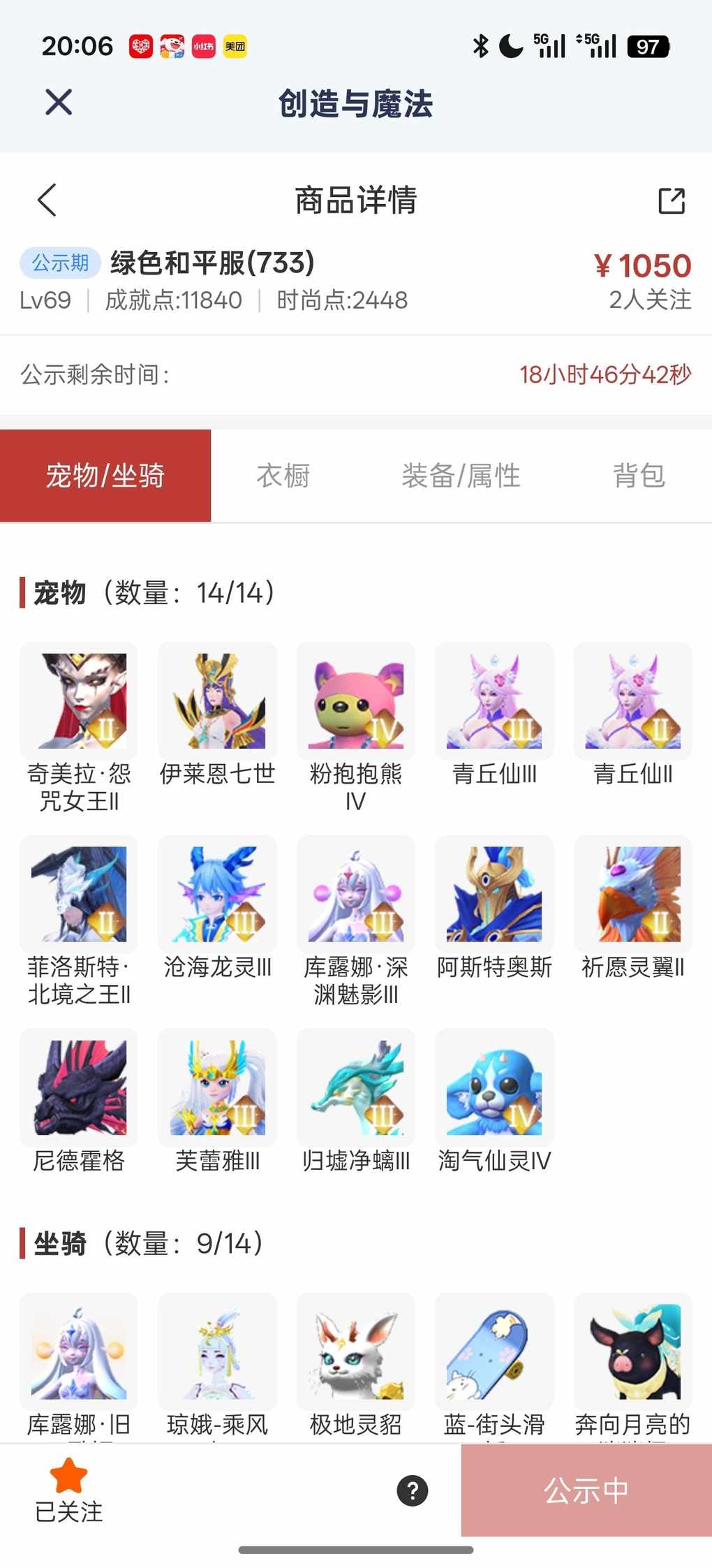Select the 背包 tab
The height and width of the screenshot is (1568, 712).
click(638, 476)
